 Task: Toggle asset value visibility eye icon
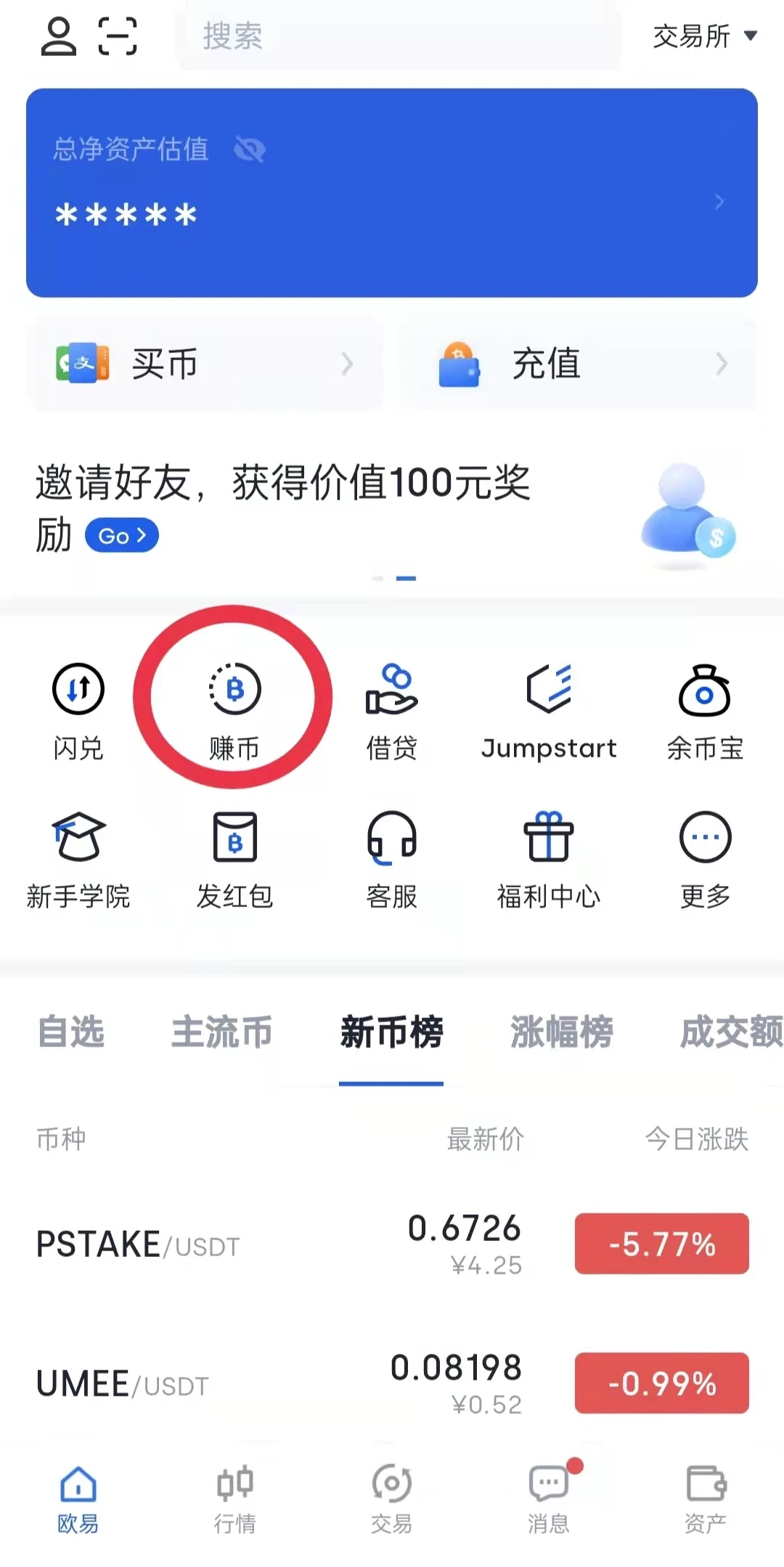[250, 150]
